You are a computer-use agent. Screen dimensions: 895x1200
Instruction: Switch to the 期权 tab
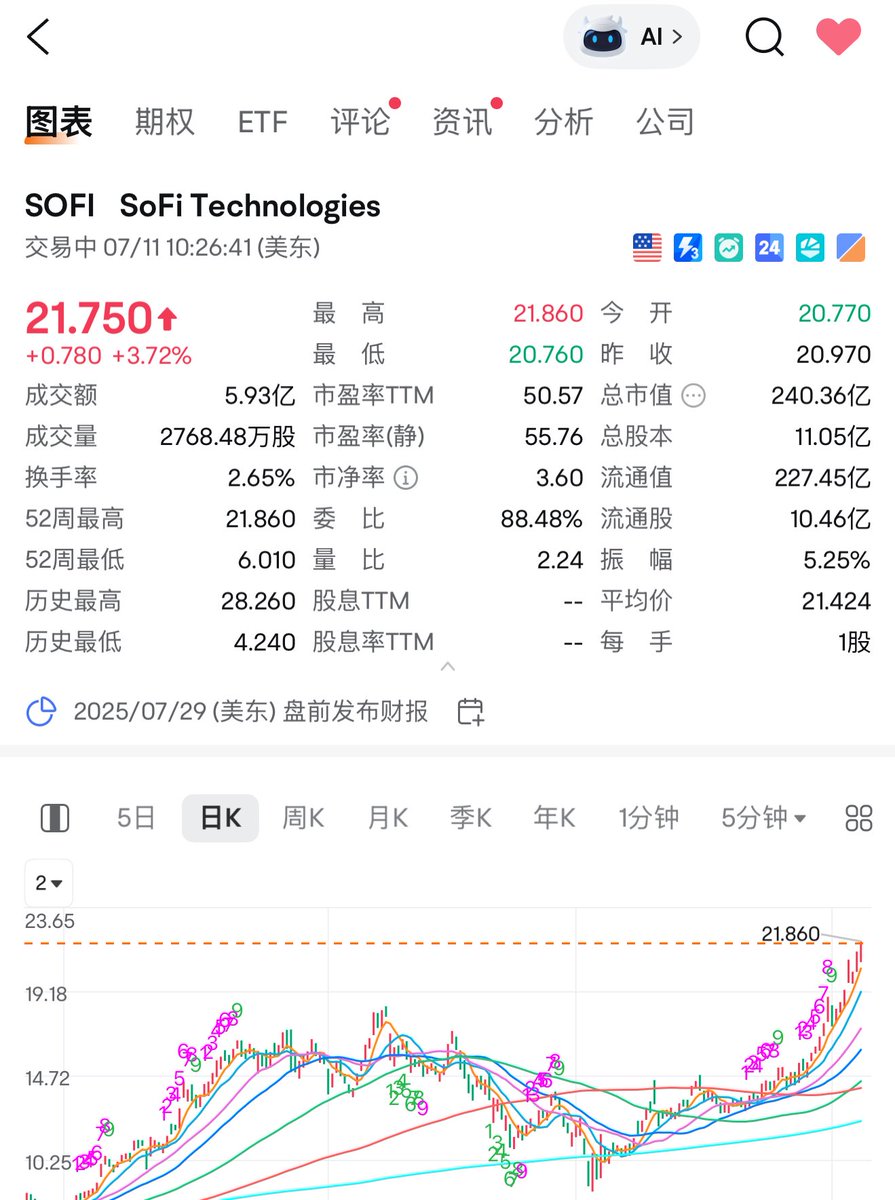165,122
